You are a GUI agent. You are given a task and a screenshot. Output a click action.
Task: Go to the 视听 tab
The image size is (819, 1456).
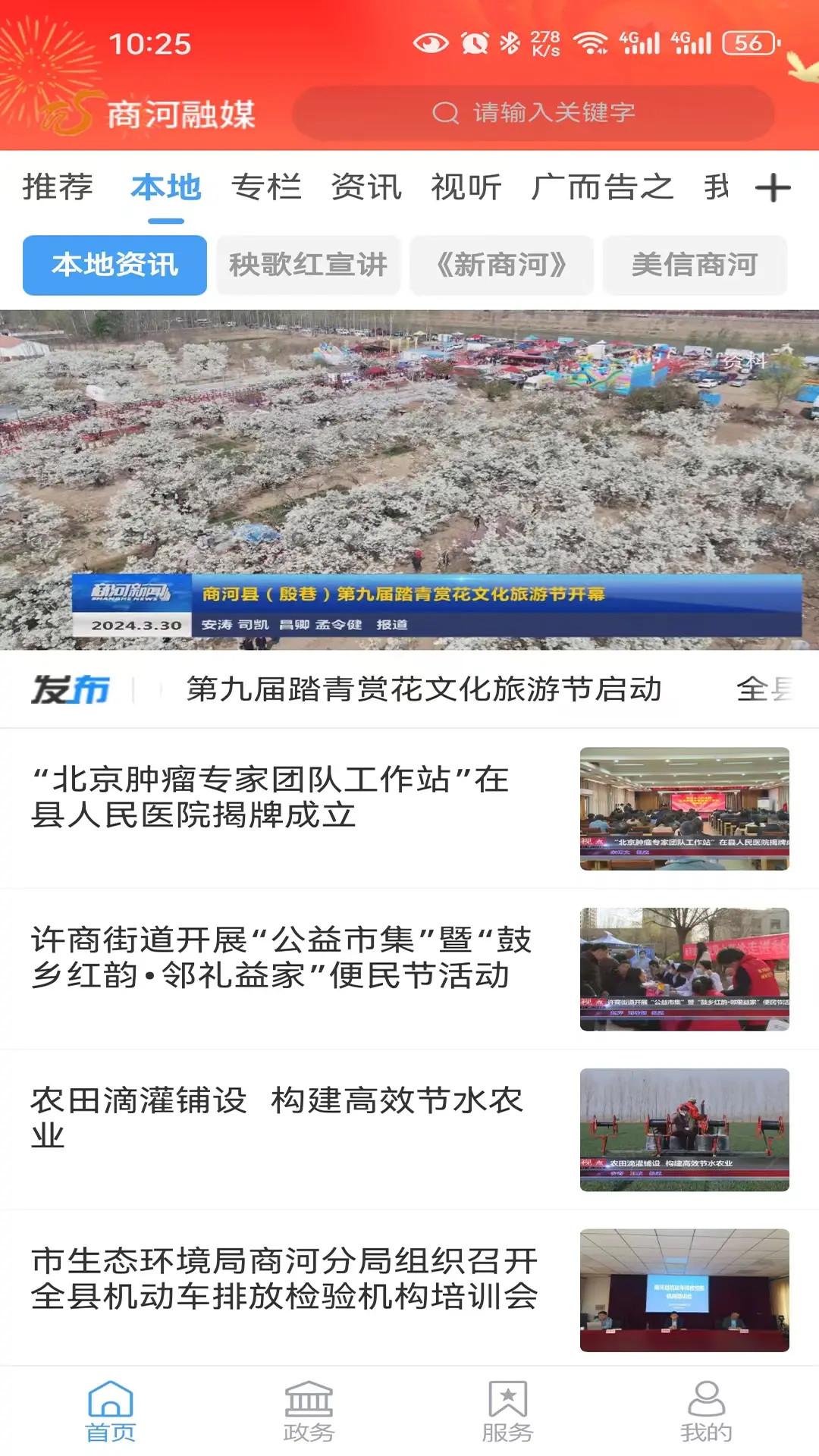click(466, 187)
